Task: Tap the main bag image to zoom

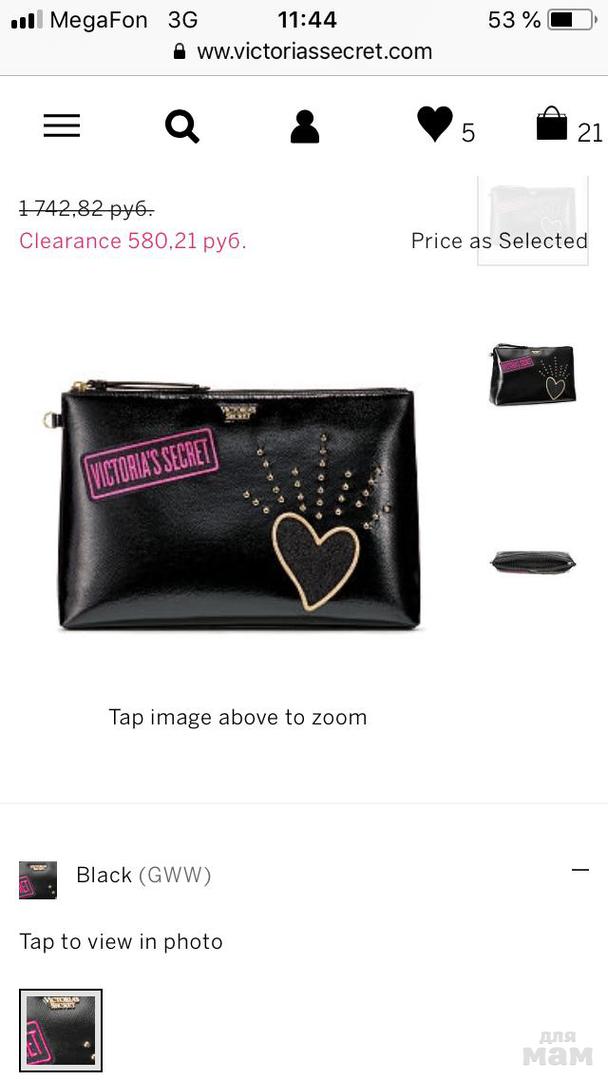Action: (x=240, y=504)
